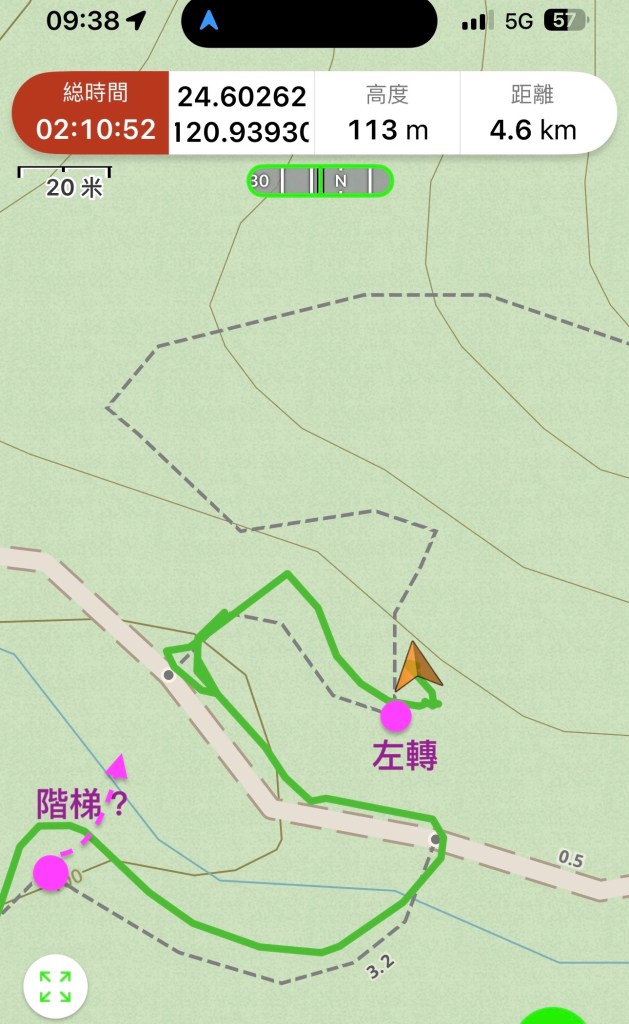Screen dimensions: 629x1024
Task: Select the 左轉 waypoint marker
Action: pos(396,716)
